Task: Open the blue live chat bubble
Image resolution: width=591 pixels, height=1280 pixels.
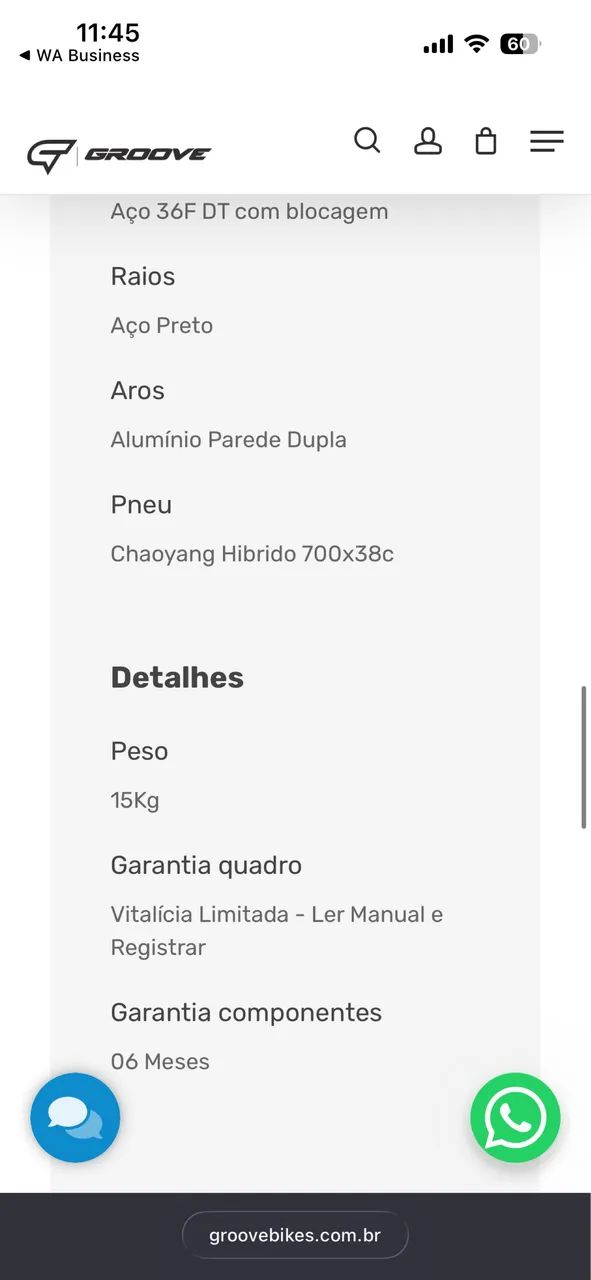Action: 75,1118
